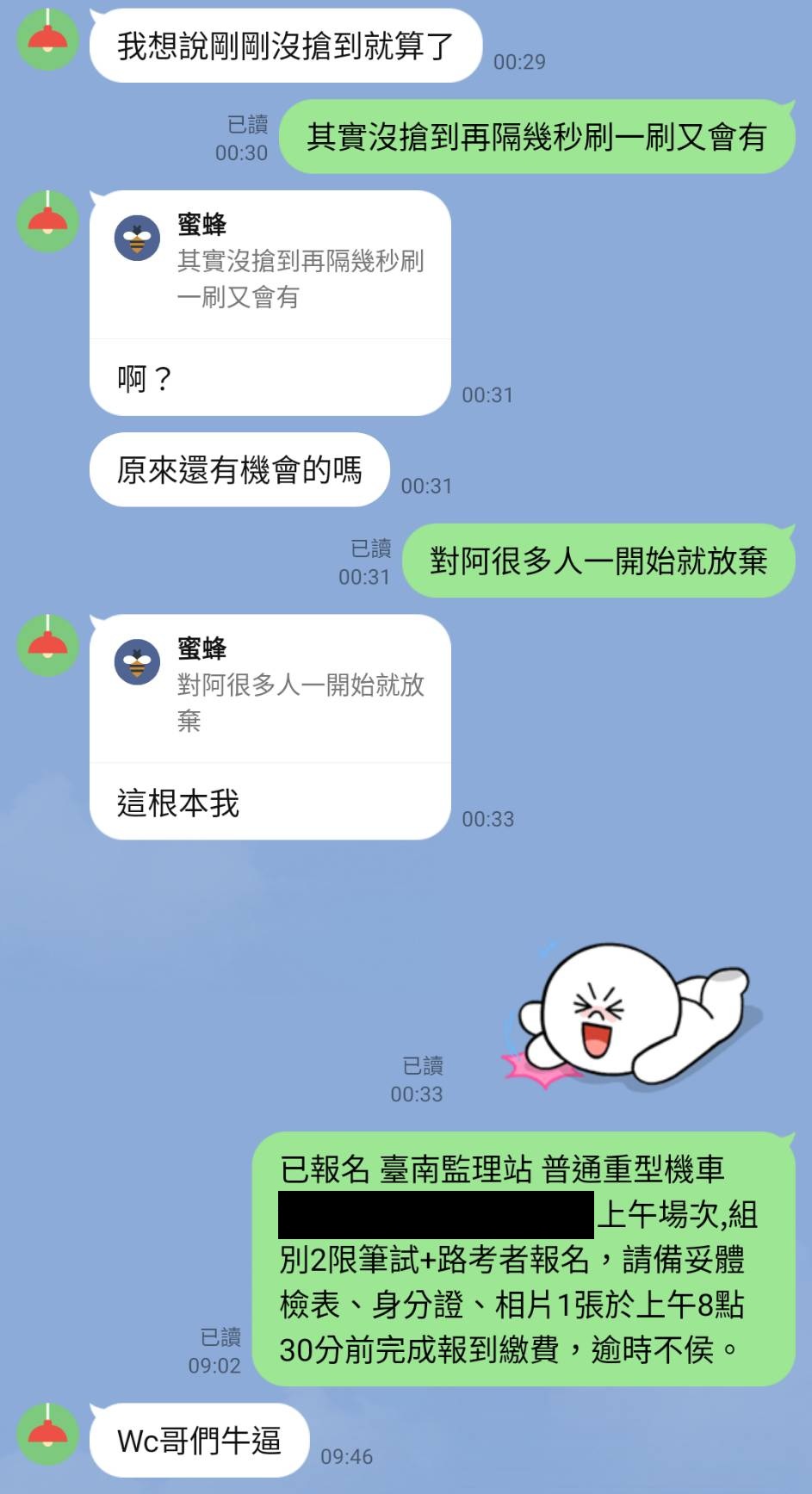This screenshot has height=1494, width=812.
Task: Tap the friend's avatar beside 這根本我 message
Action: pyautogui.click(x=46, y=646)
